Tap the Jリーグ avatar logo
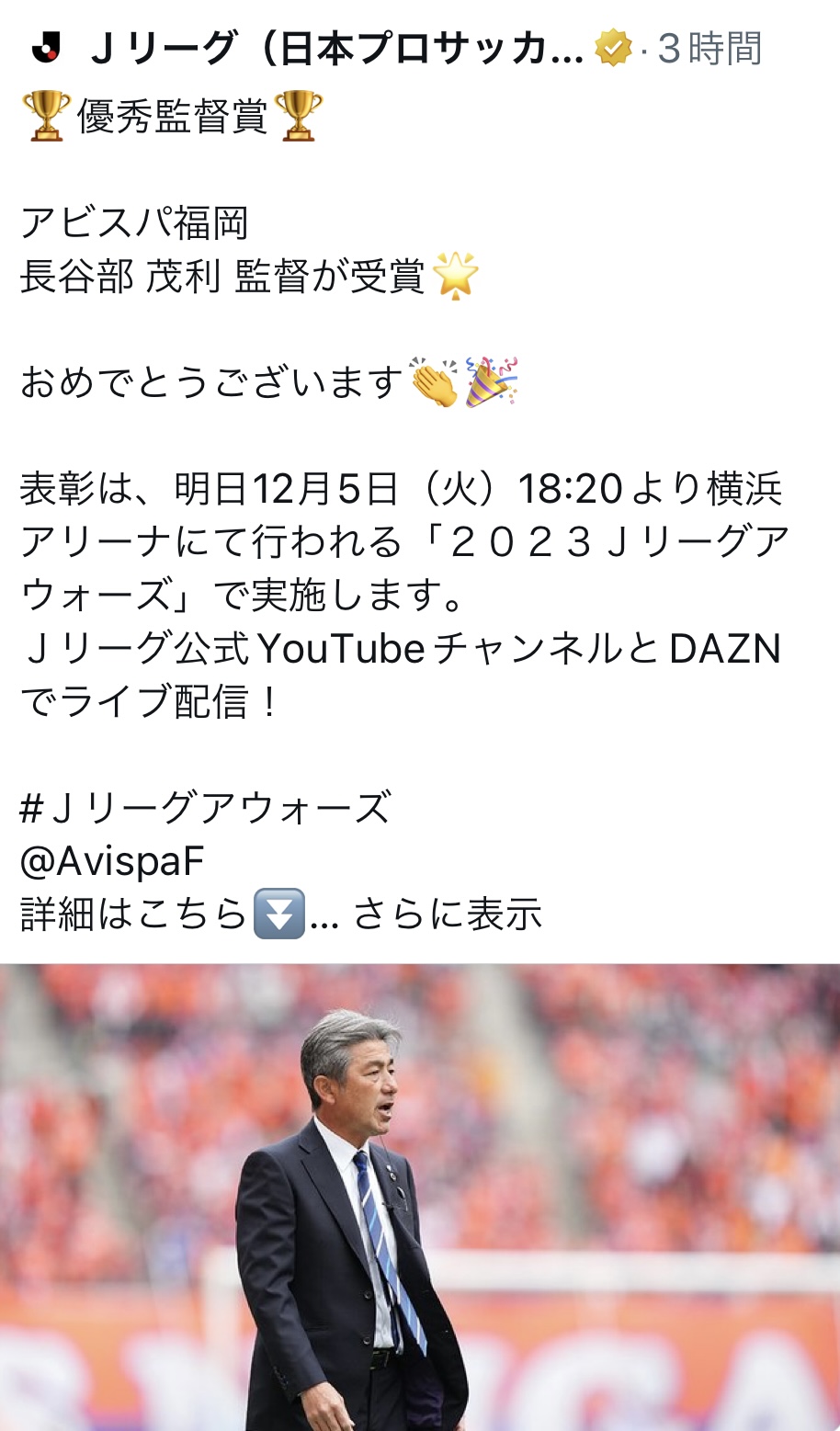This screenshot has height=1431, width=840. tap(45, 48)
